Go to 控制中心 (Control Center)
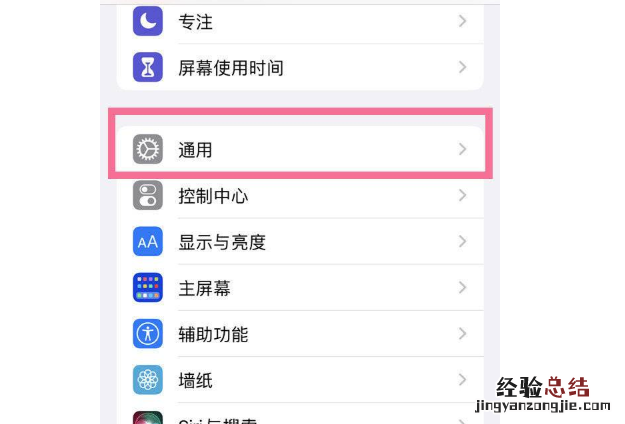625x424 pixels. tap(300, 196)
